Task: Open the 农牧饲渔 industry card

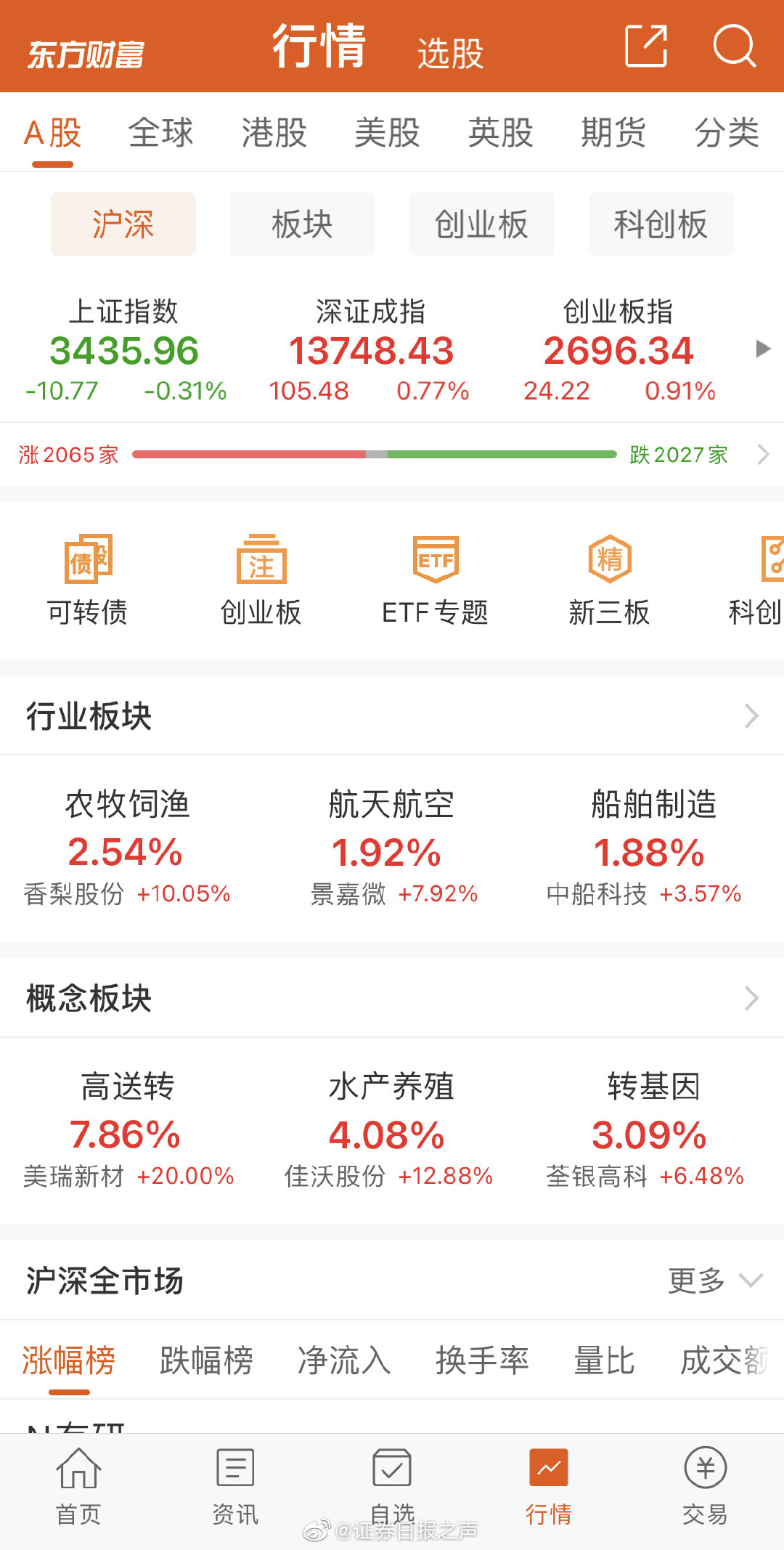Action: point(127,847)
